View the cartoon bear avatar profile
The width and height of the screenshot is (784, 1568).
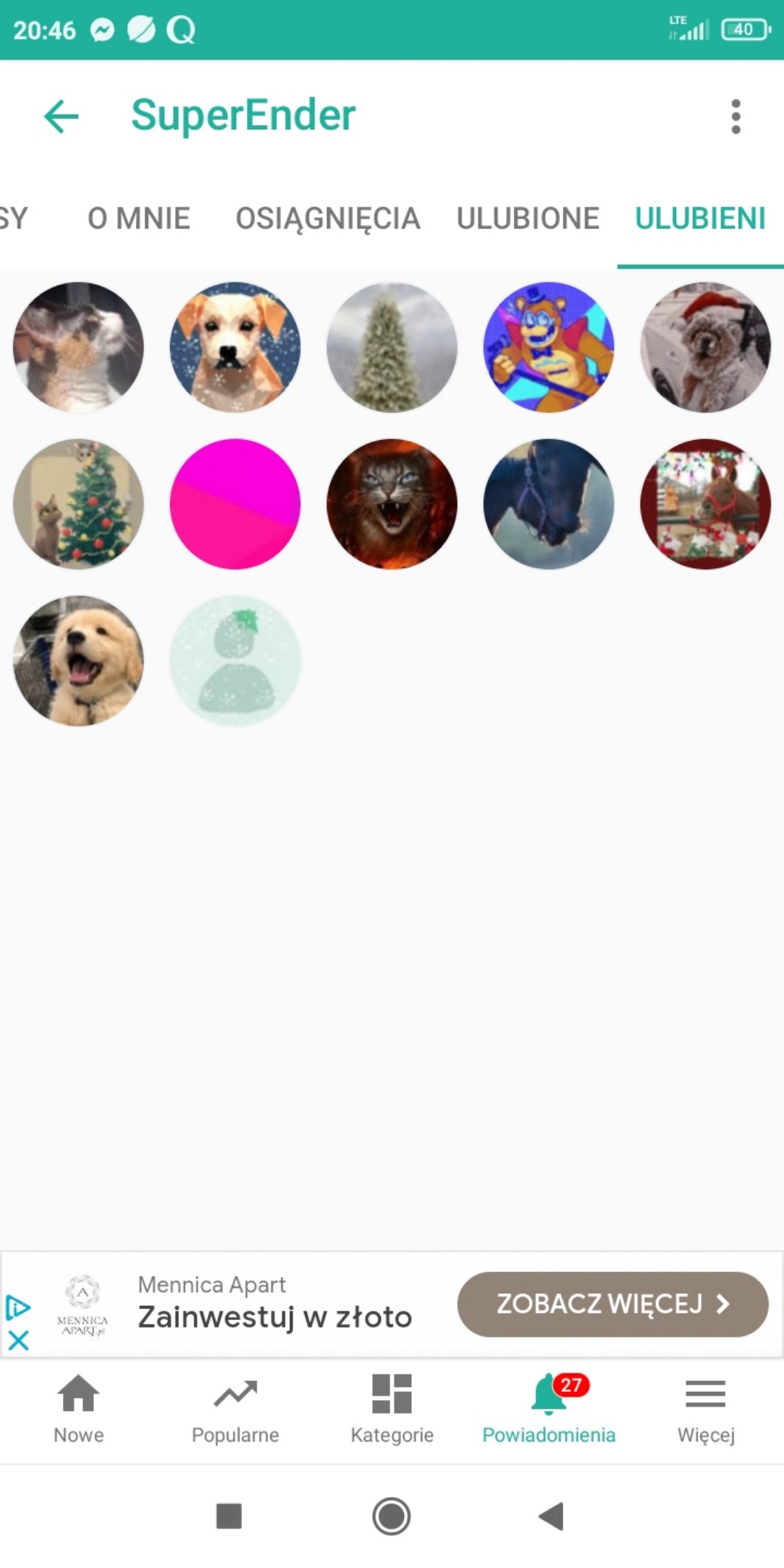(549, 347)
